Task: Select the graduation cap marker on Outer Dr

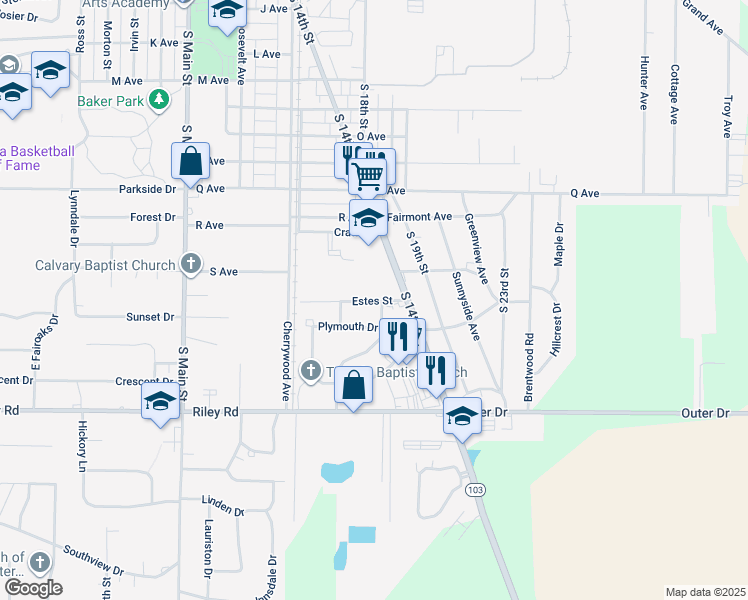Action: click(462, 415)
